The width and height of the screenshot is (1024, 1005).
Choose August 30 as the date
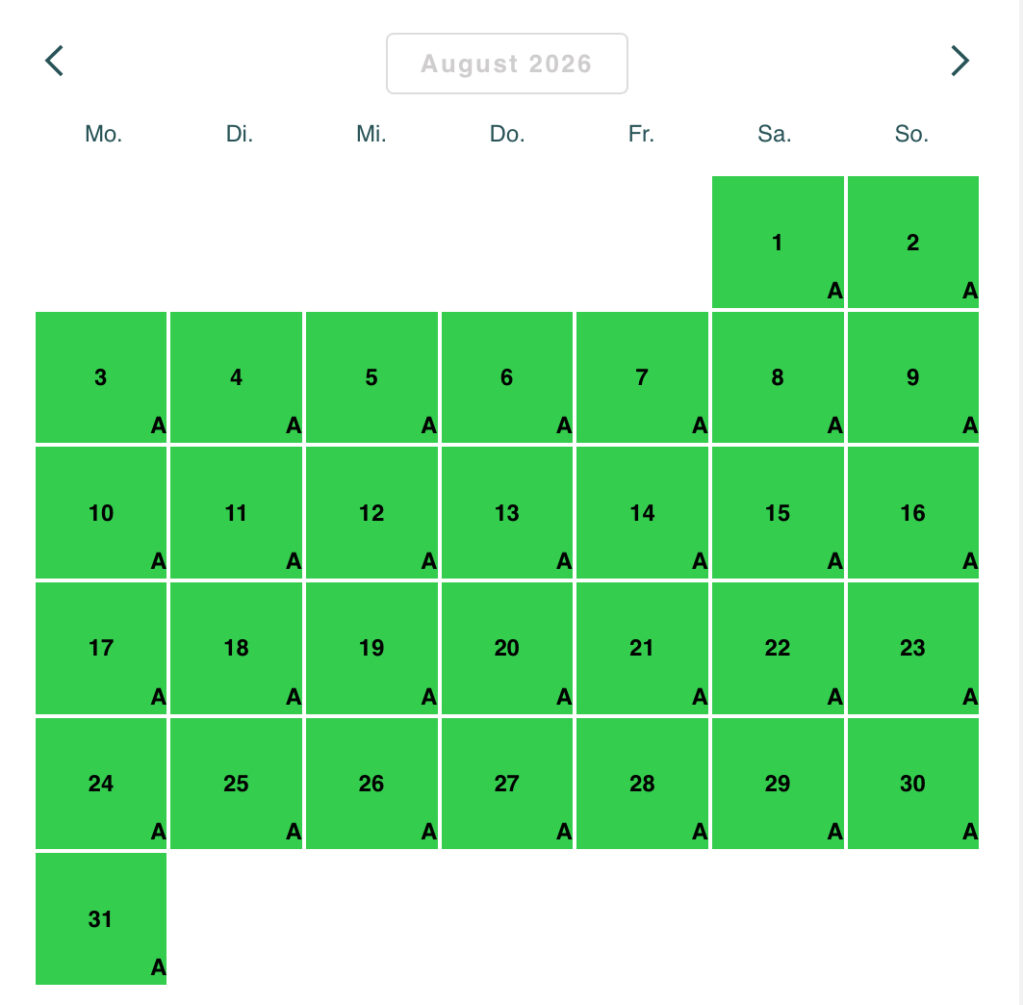point(913,783)
